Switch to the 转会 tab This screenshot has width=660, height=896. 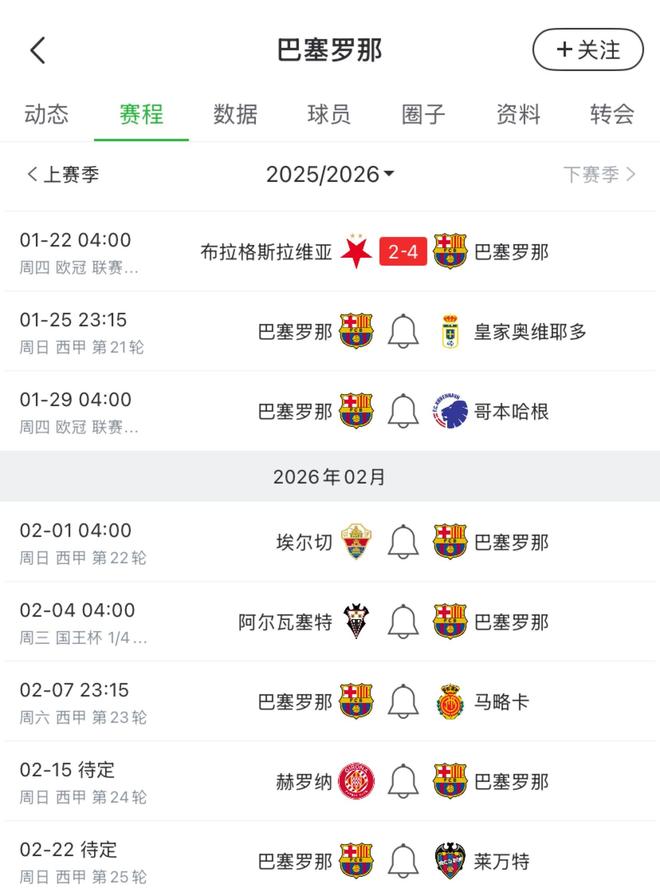[612, 114]
